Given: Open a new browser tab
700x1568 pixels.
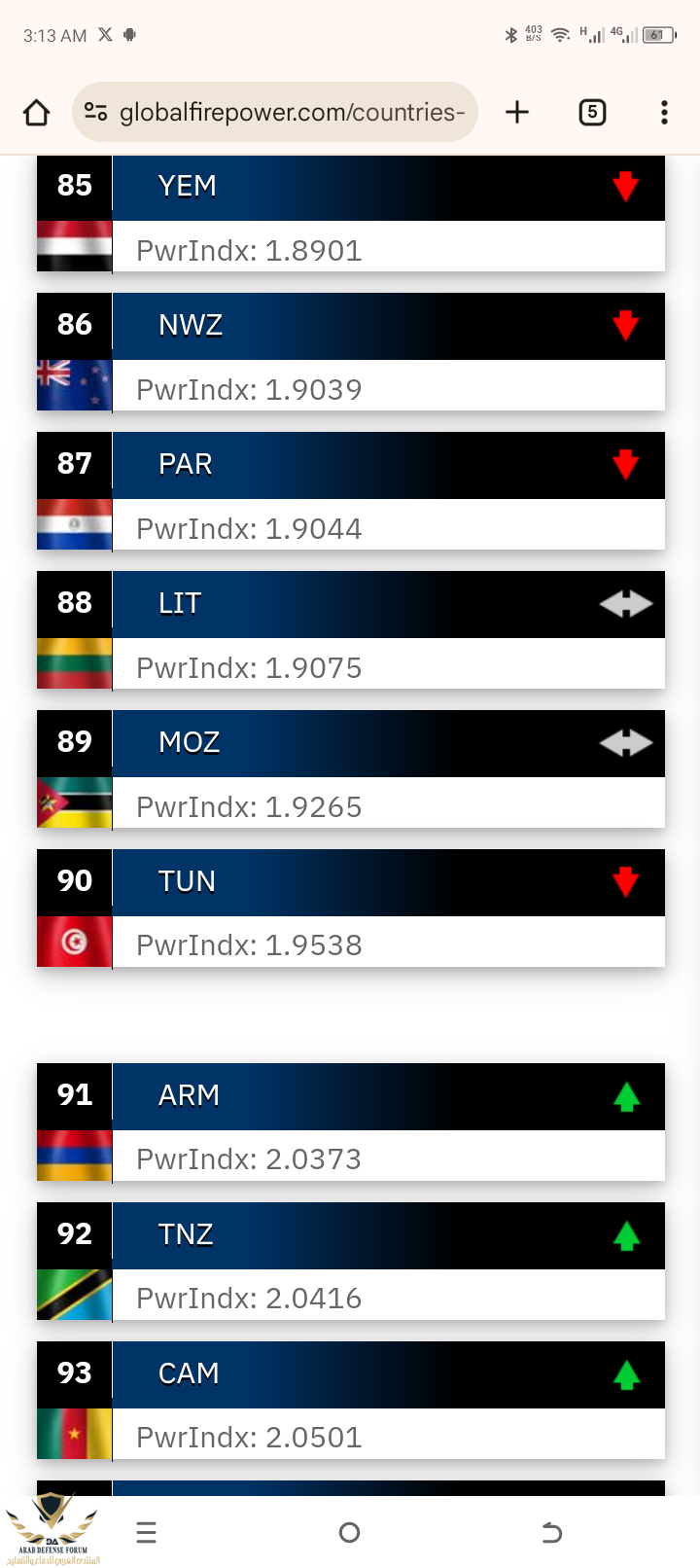Looking at the screenshot, I should pyautogui.click(x=517, y=113).
